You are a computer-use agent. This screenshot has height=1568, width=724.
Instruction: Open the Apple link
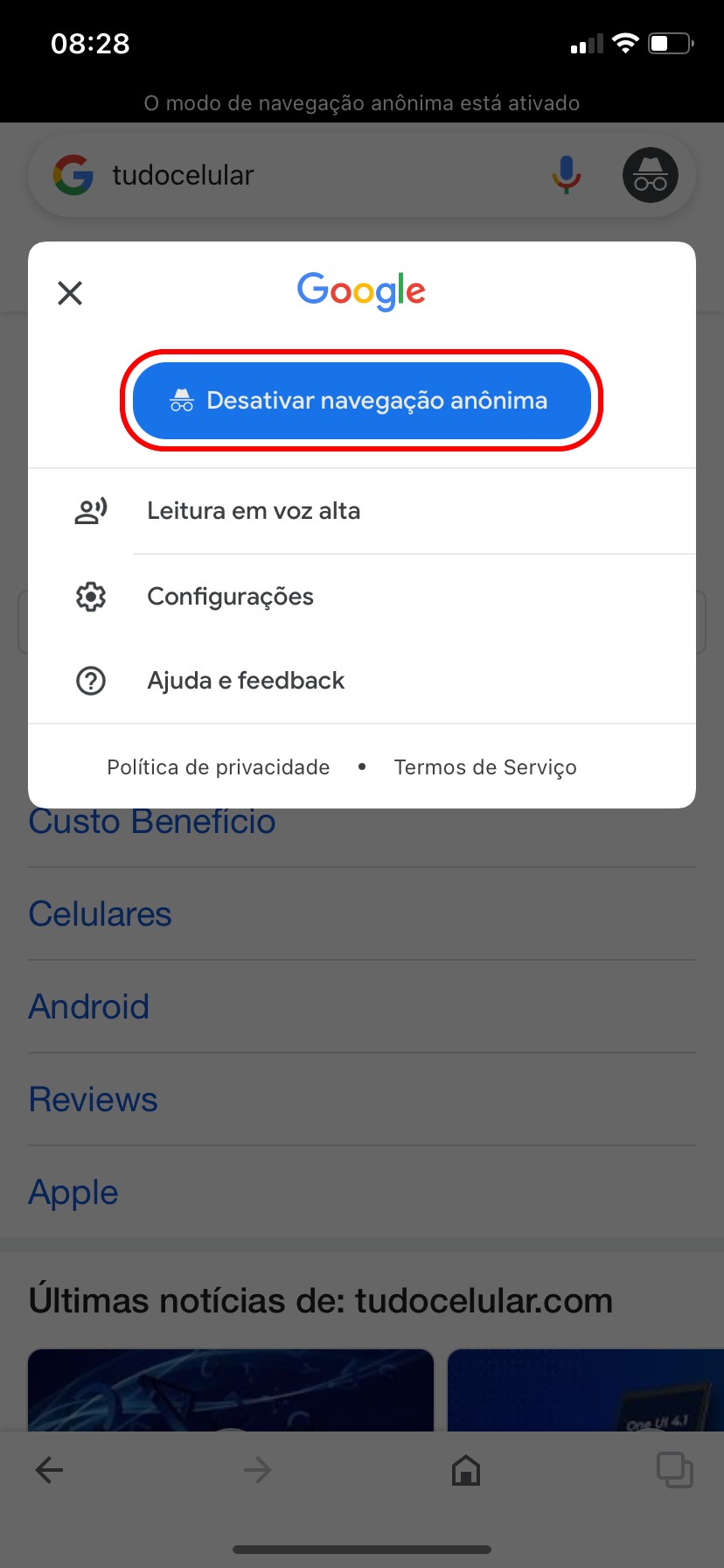73,1193
